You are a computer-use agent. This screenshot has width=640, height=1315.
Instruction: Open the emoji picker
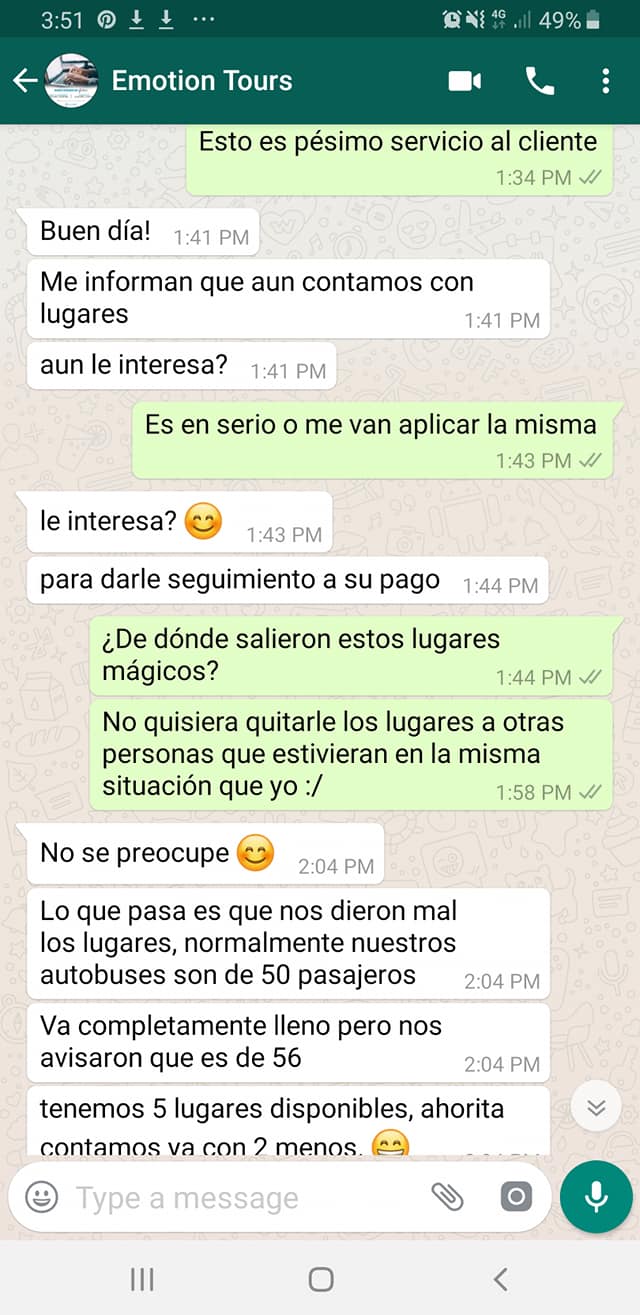click(x=41, y=1197)
